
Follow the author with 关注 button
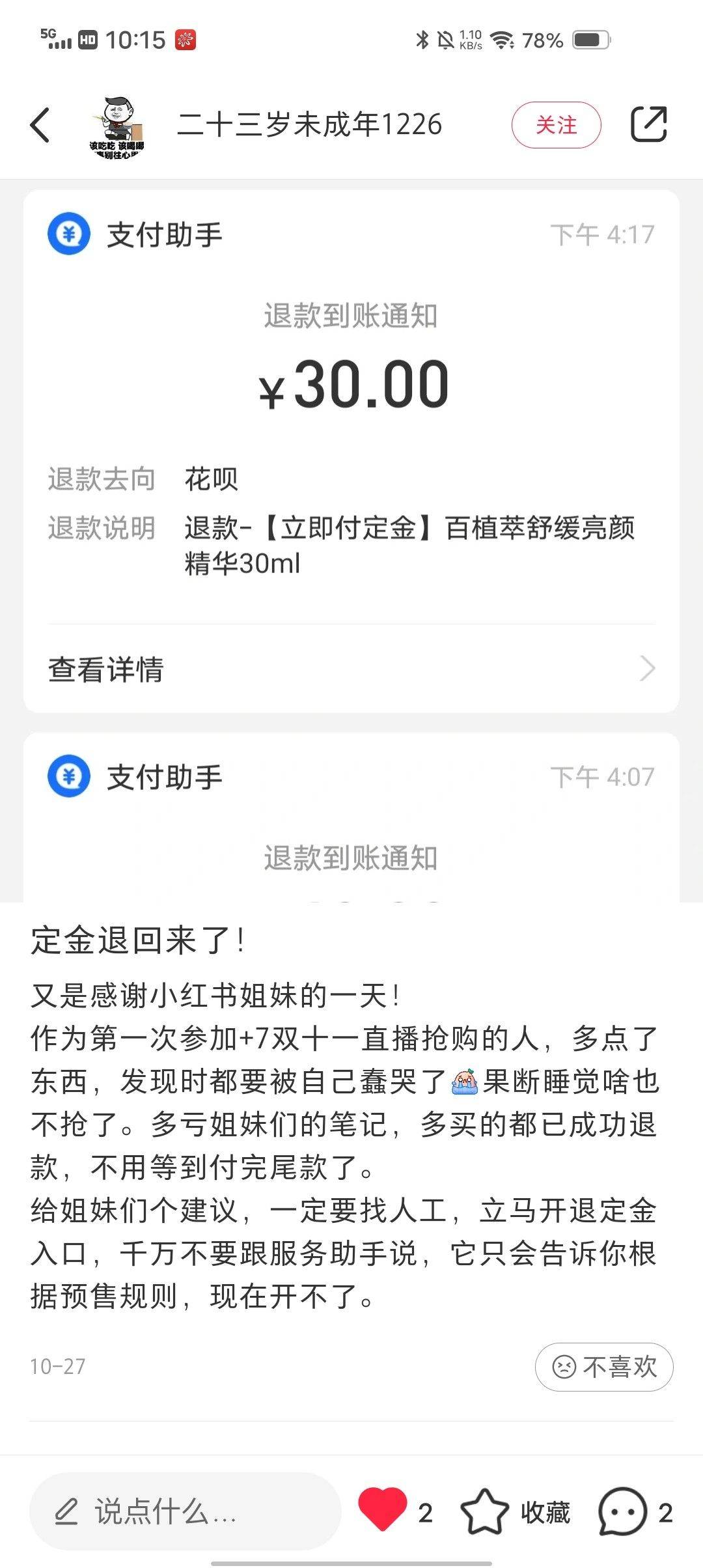click(x=556, y=125)
